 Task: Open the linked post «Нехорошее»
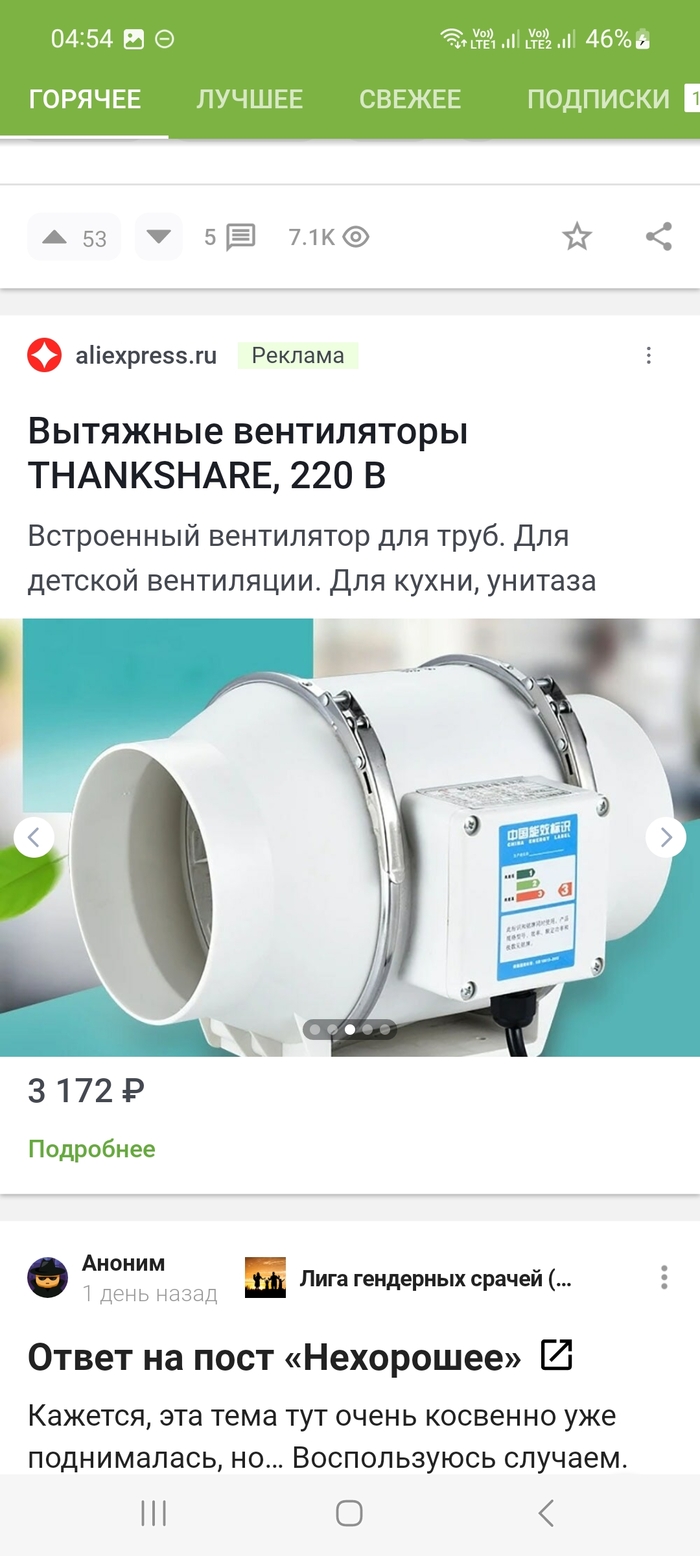click(x=556, y=1355)
